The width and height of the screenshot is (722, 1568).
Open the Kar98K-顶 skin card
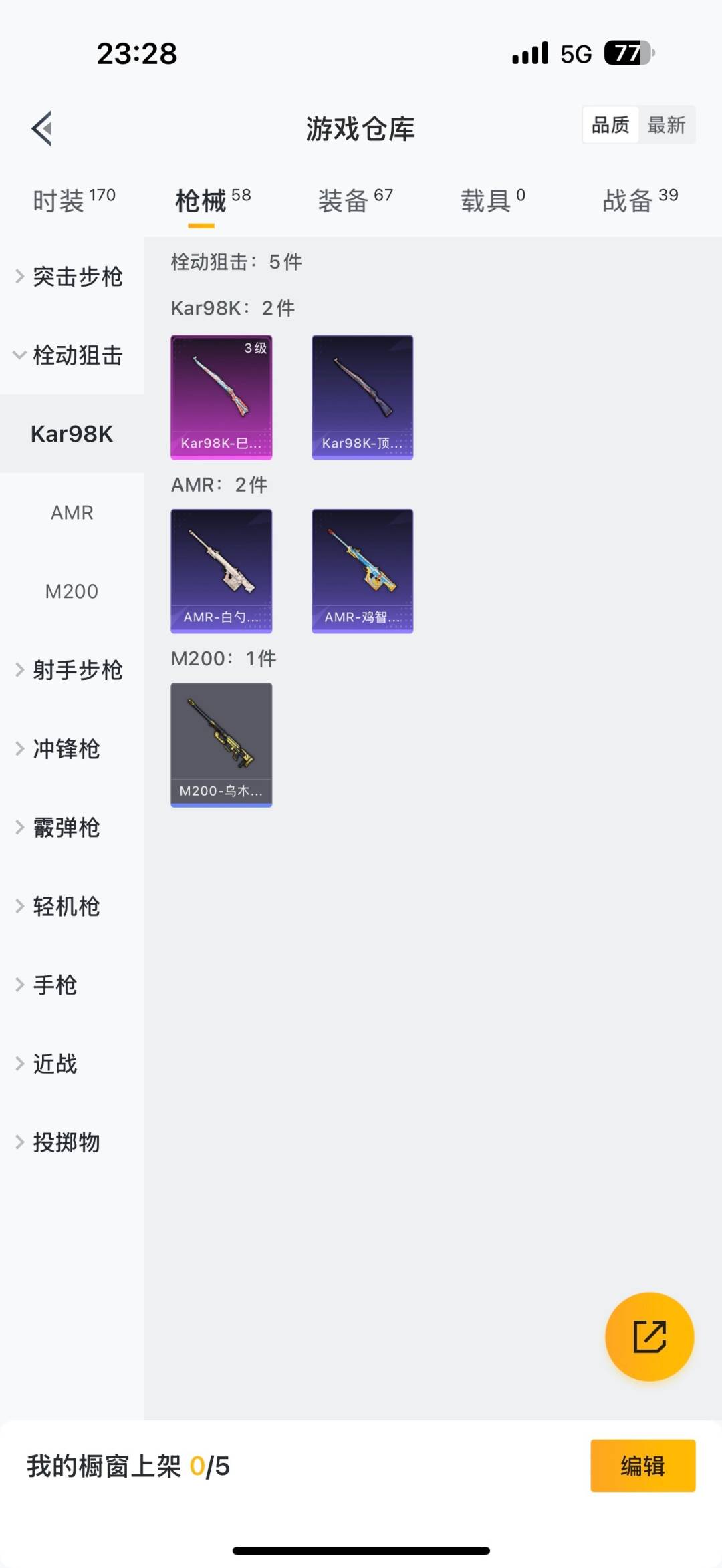362,397
